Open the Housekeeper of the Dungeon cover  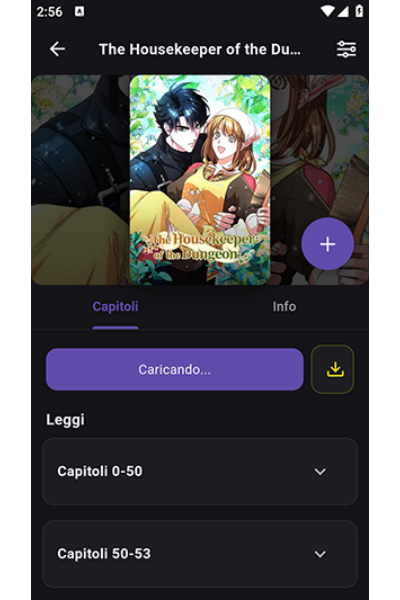(x=200, y=180)
